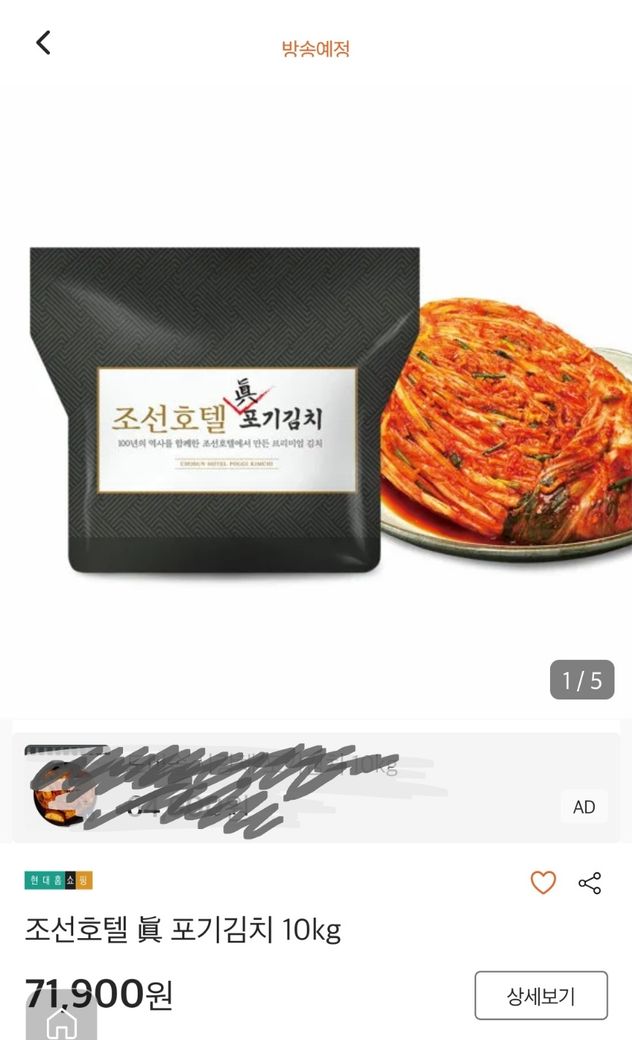Open the 조선호텔 포기김치 product image

tap(316, 410)
